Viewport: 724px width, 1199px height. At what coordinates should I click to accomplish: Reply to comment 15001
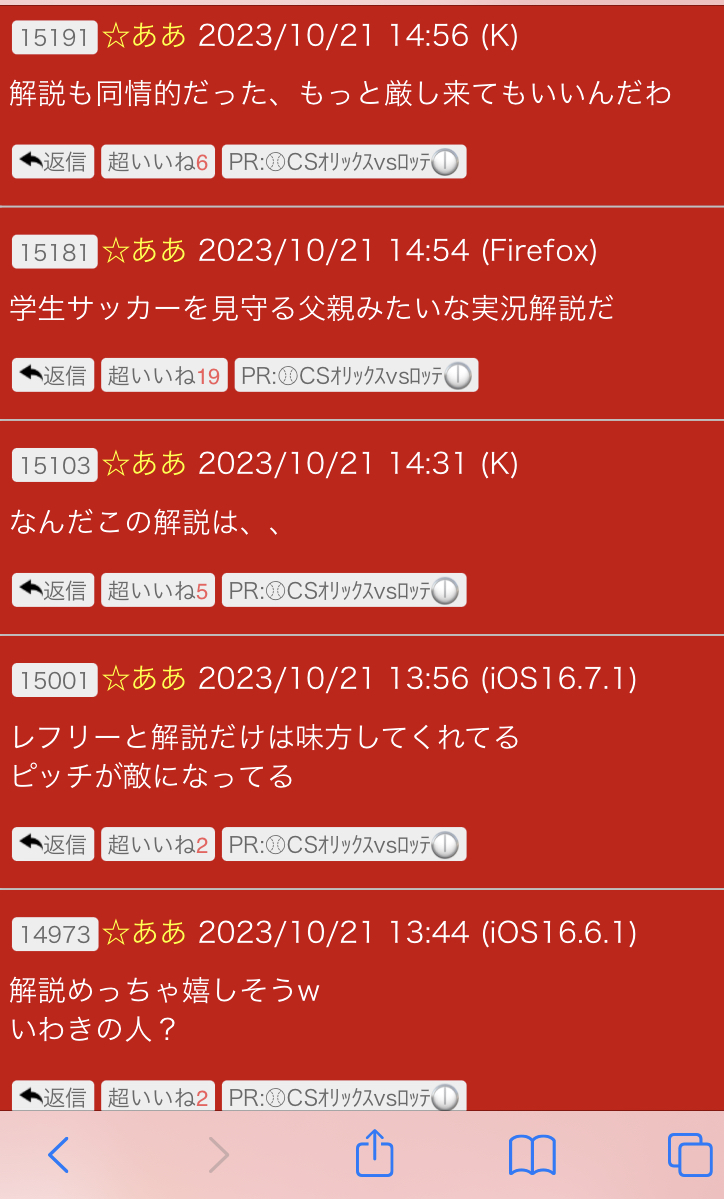click(53, 843)
